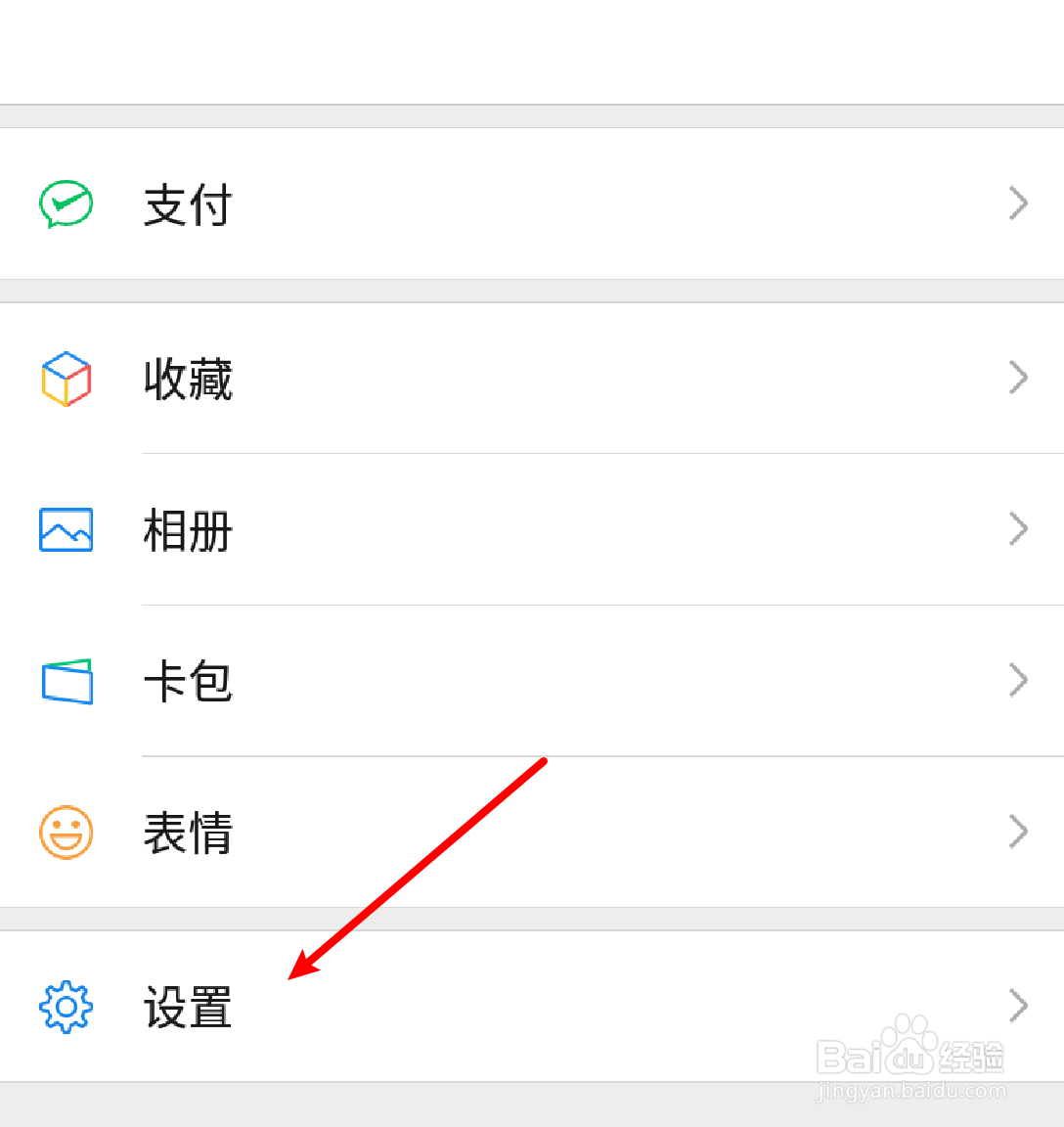Click the Favorites cube icon

tap(66, 378)
